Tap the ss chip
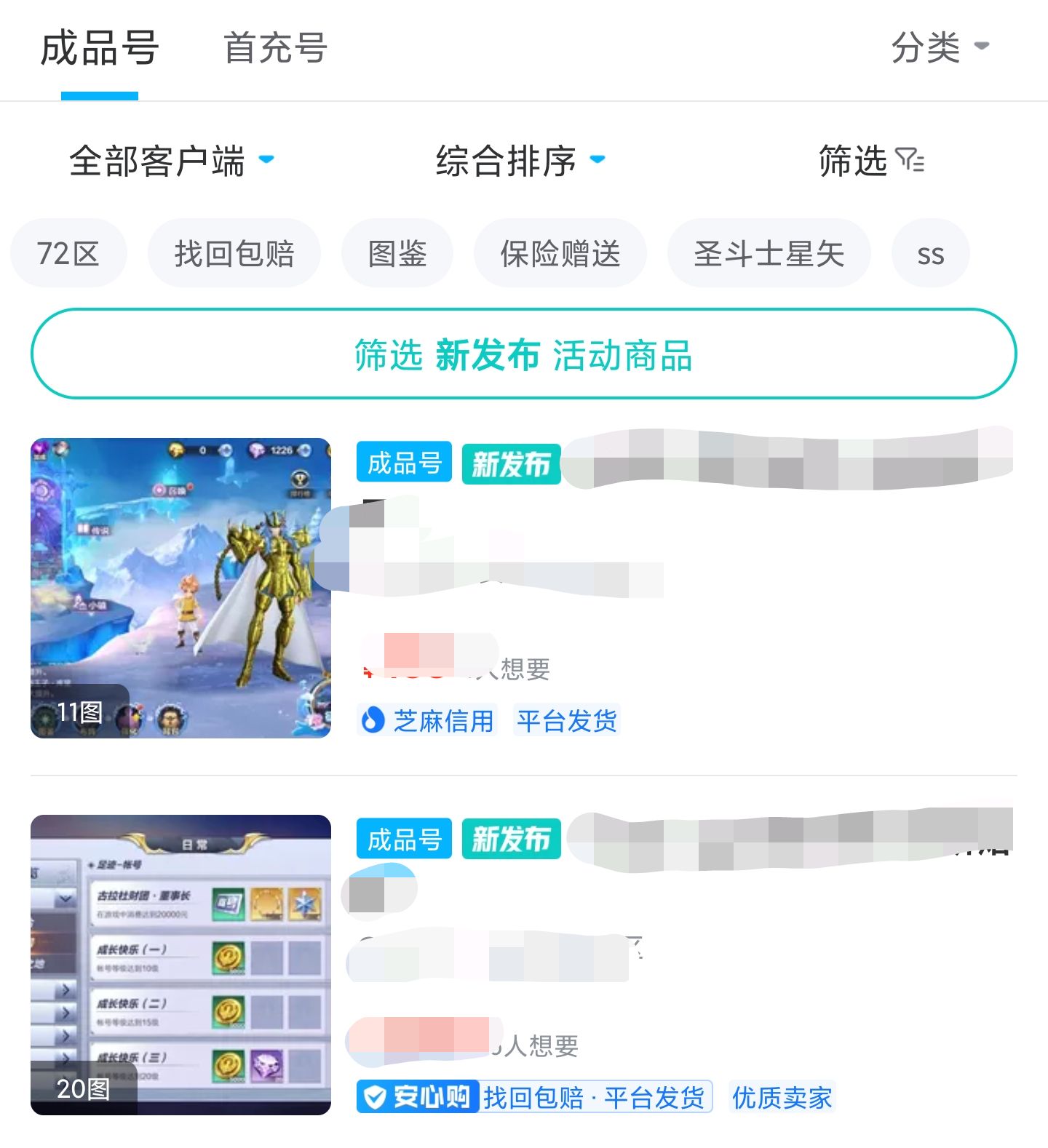 coord(930,253)
